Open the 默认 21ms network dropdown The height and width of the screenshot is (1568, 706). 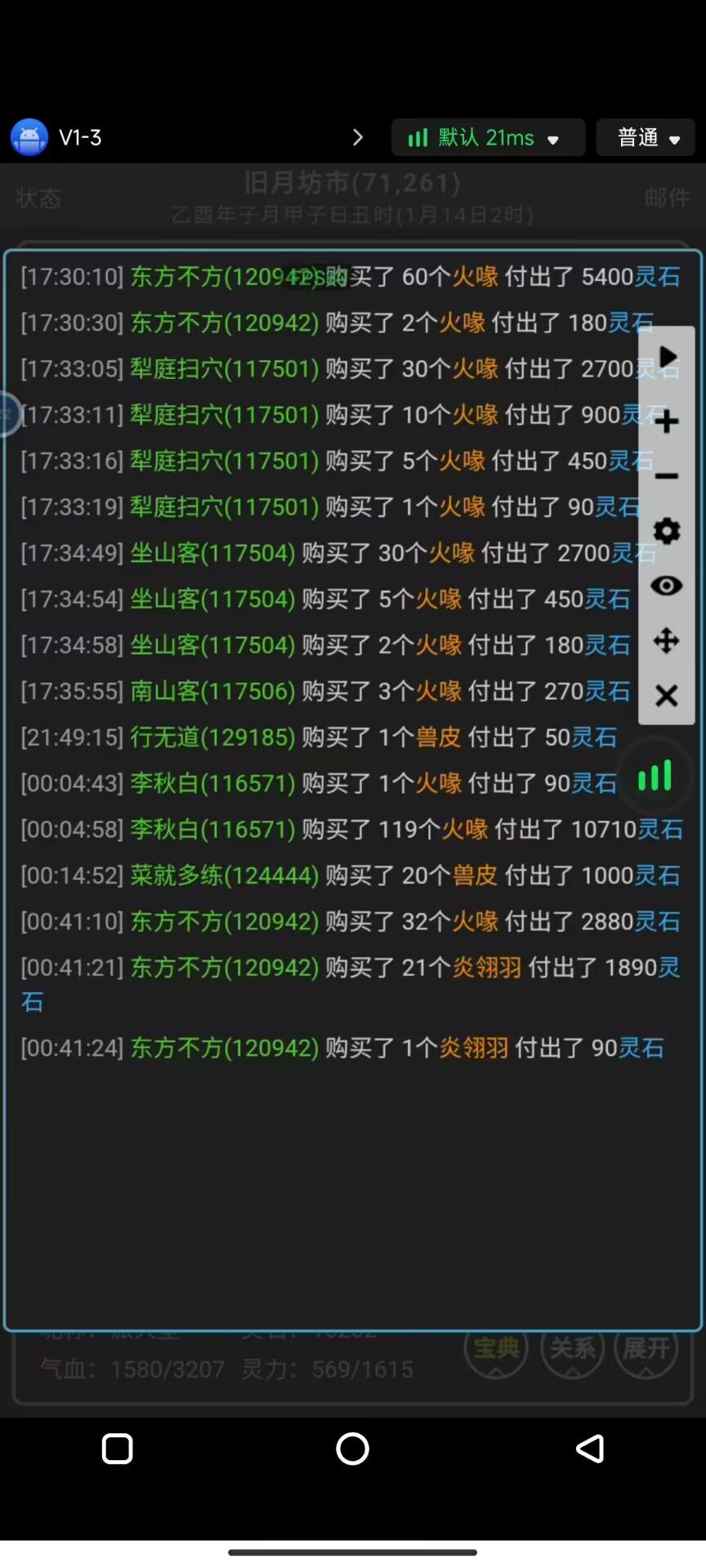tap(488, 137)
